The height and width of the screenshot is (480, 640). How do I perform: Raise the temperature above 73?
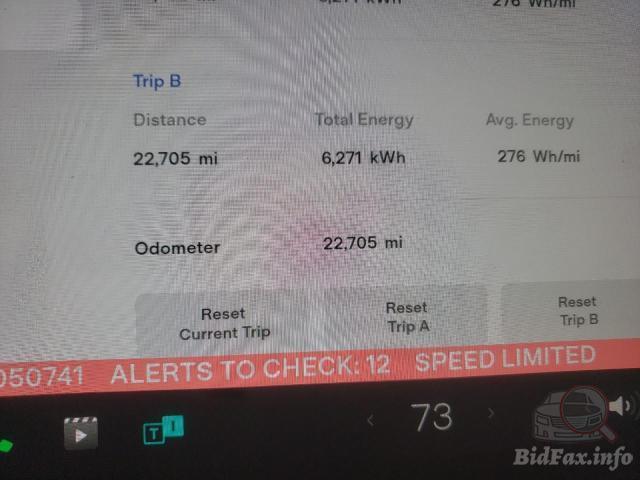pos(491,414)
